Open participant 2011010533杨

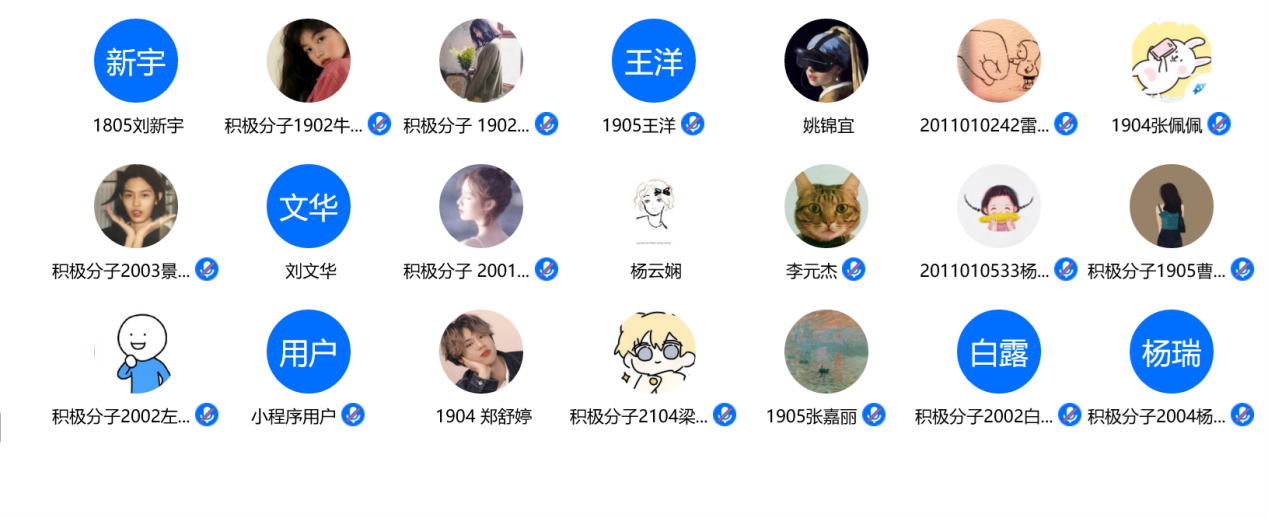(999, 206)
